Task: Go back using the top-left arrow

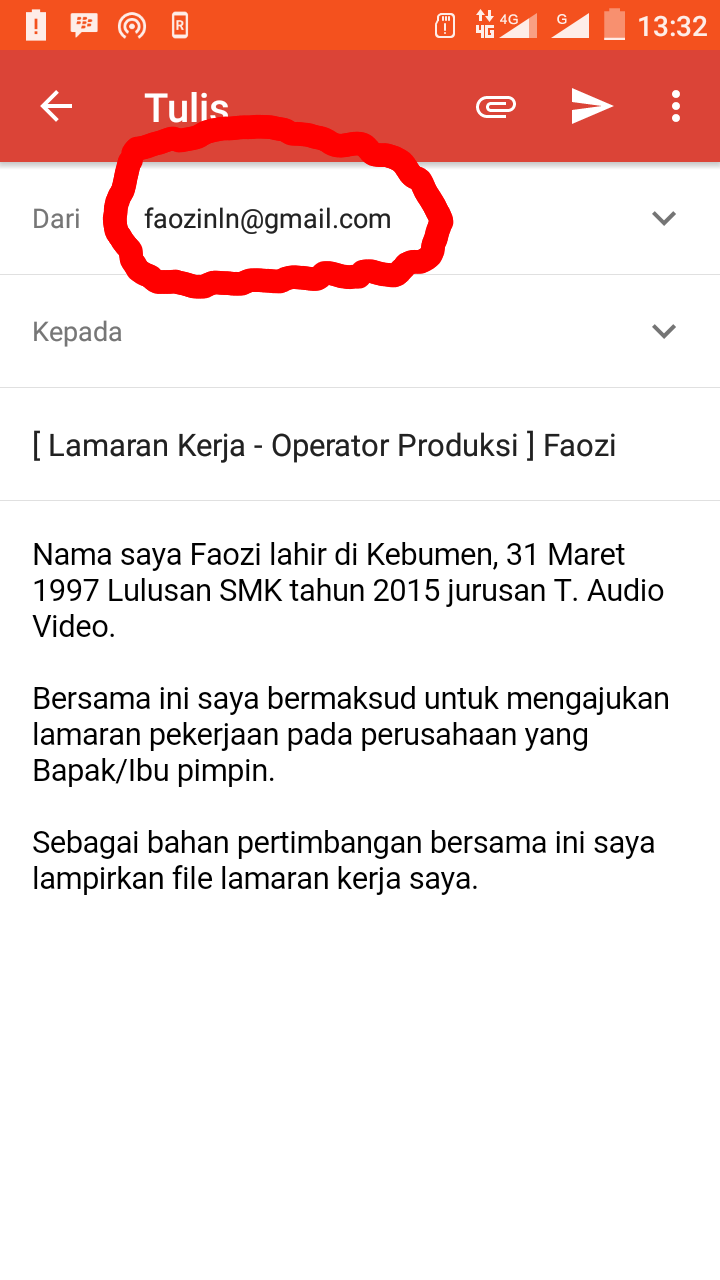Action: (x=56, y=106)
